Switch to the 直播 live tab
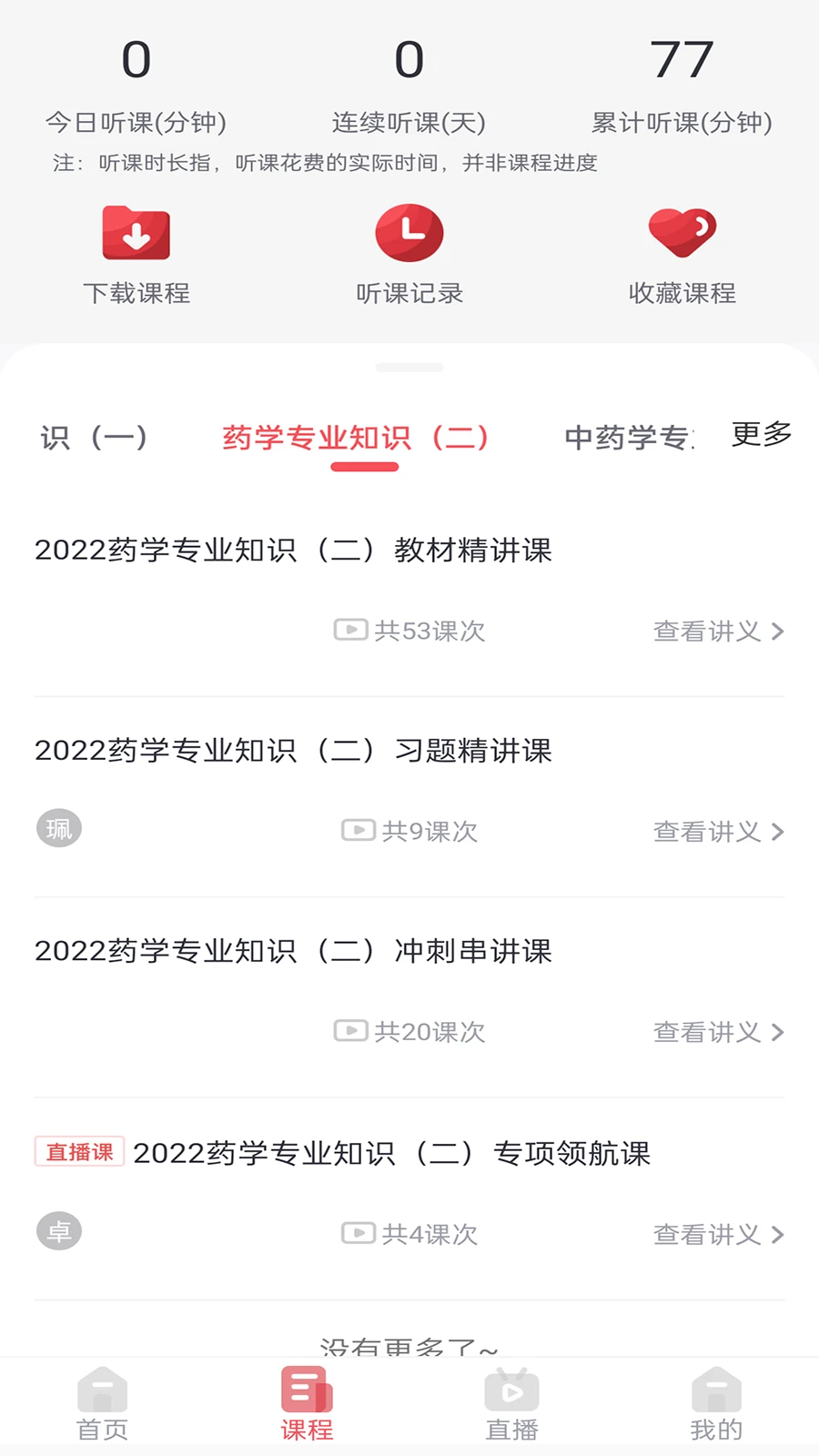The image size is (819, 1456). click(511, 1406)
